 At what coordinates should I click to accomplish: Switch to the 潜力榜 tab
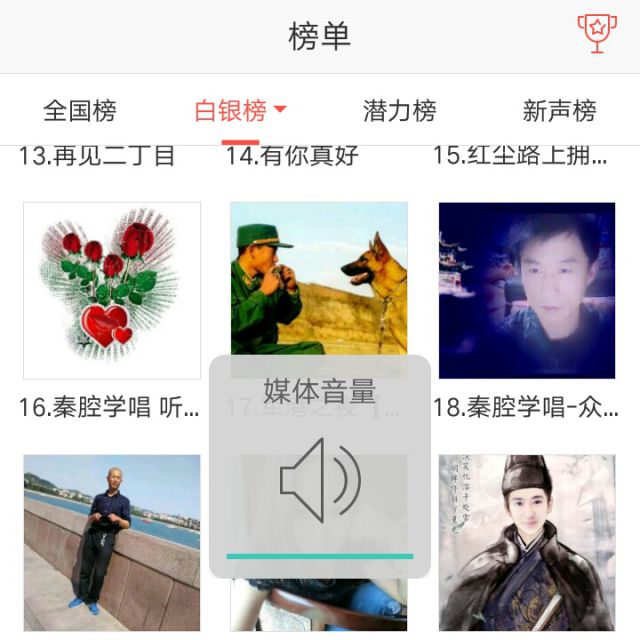(399, 110)
